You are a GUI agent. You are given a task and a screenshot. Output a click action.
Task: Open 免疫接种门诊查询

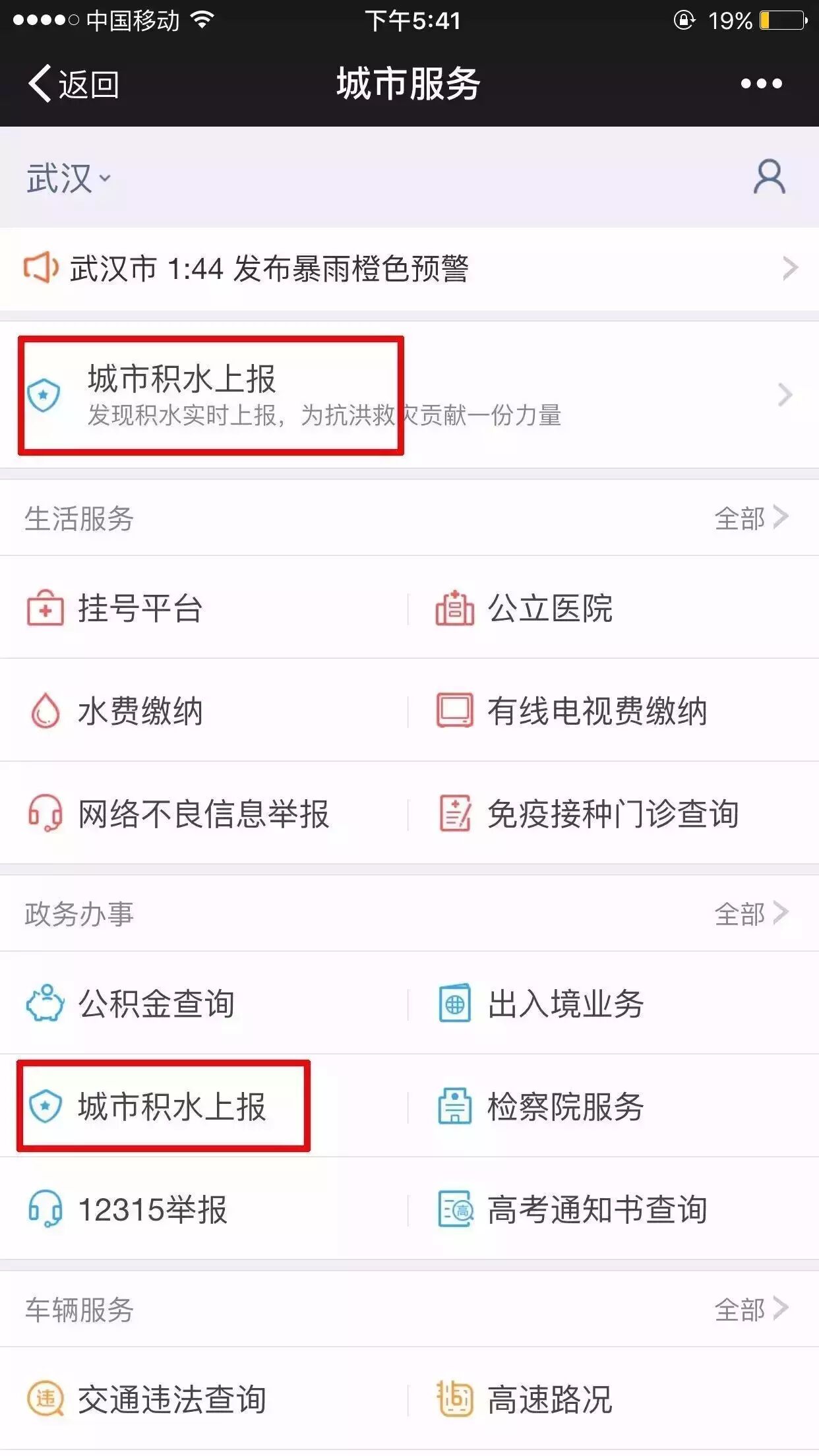coord(612,814)
